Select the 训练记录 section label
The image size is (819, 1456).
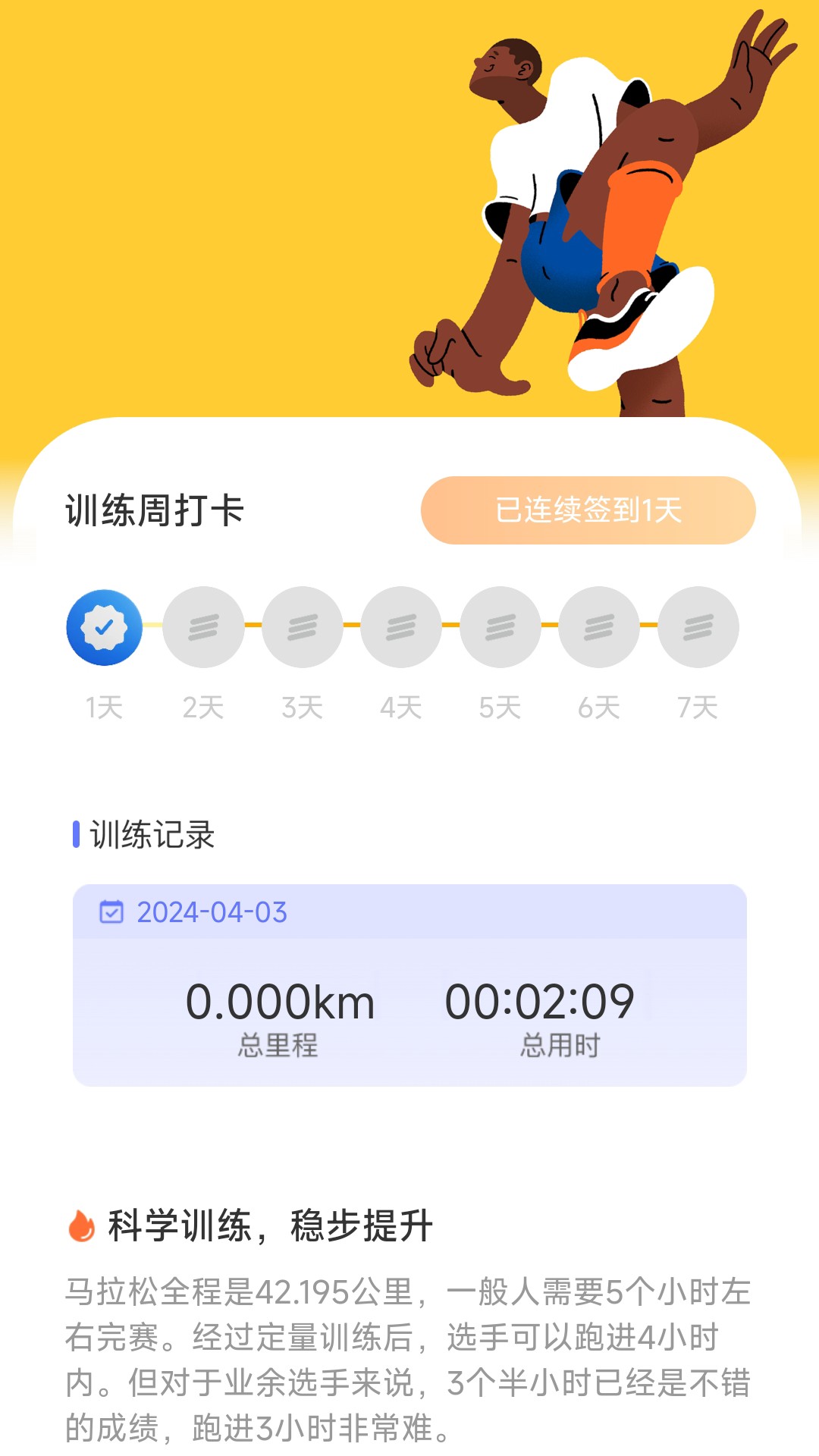(x=152, y=833)
